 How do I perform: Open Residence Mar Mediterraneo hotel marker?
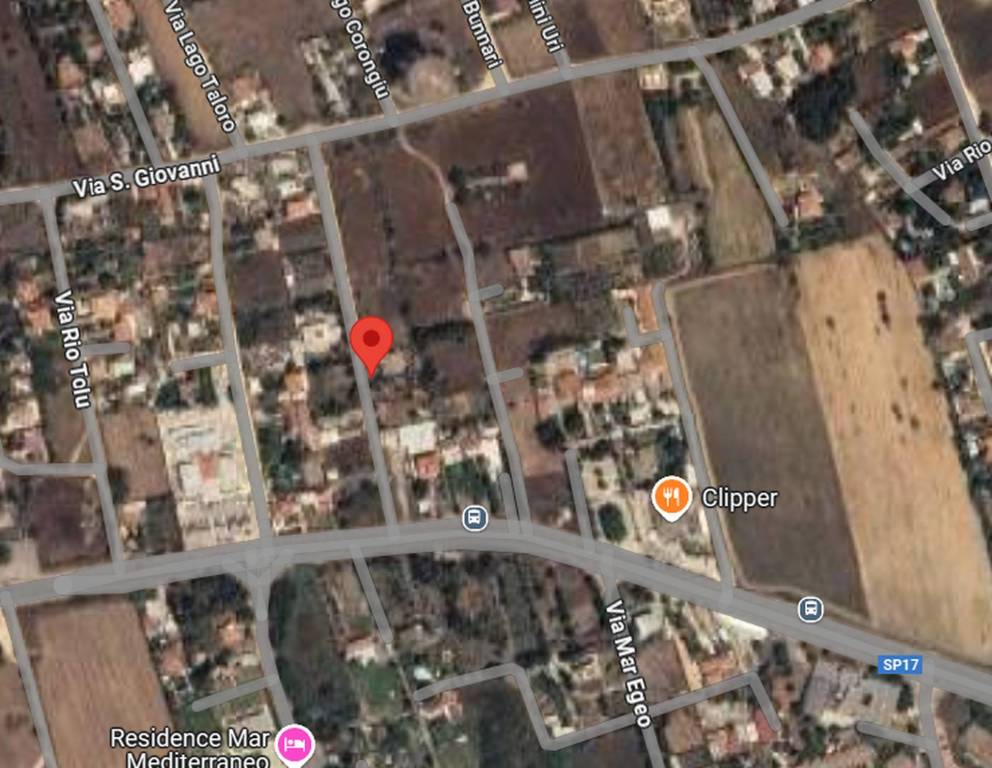tap(297, 744)
